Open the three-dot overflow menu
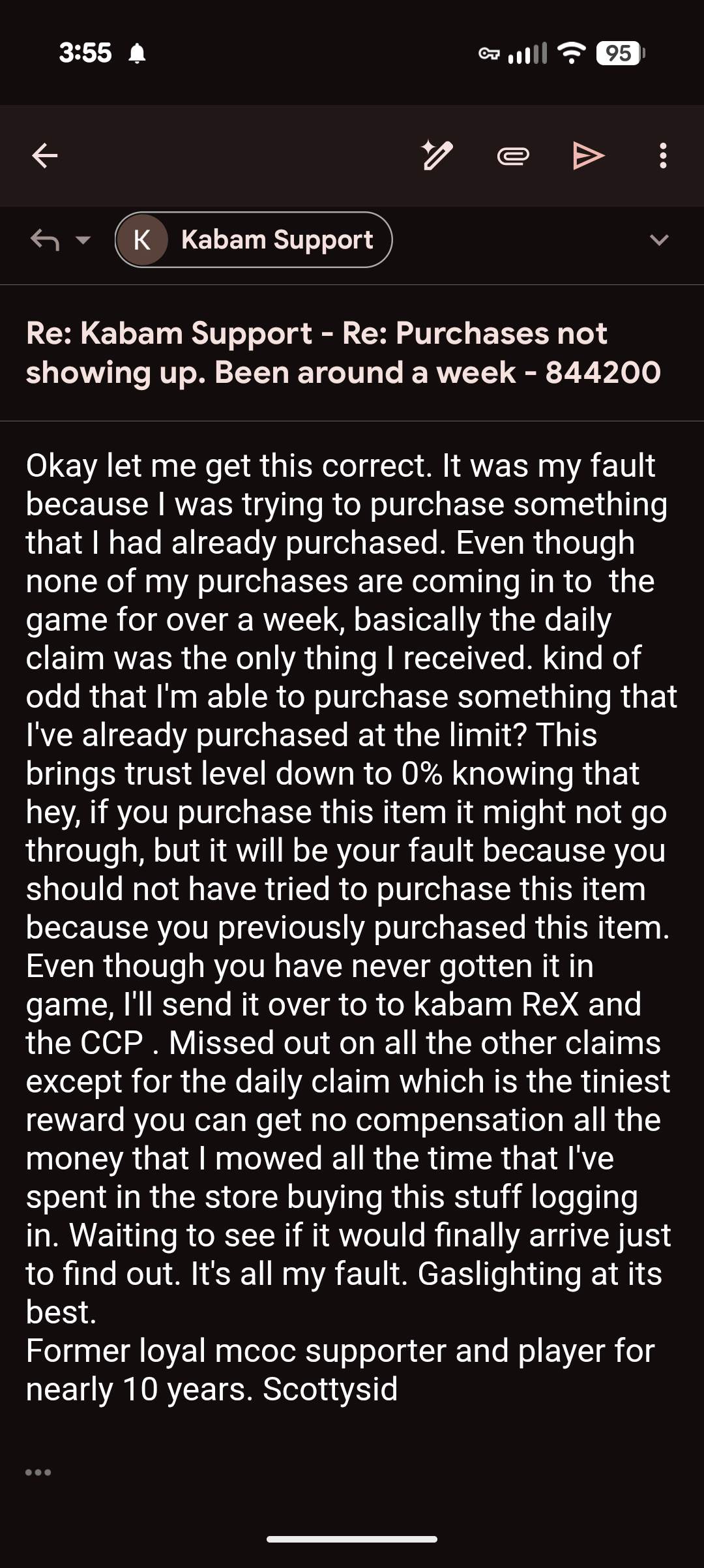The width and height of the screenshot is (704, 1568). pyautogui.click(x=663, y=156)
